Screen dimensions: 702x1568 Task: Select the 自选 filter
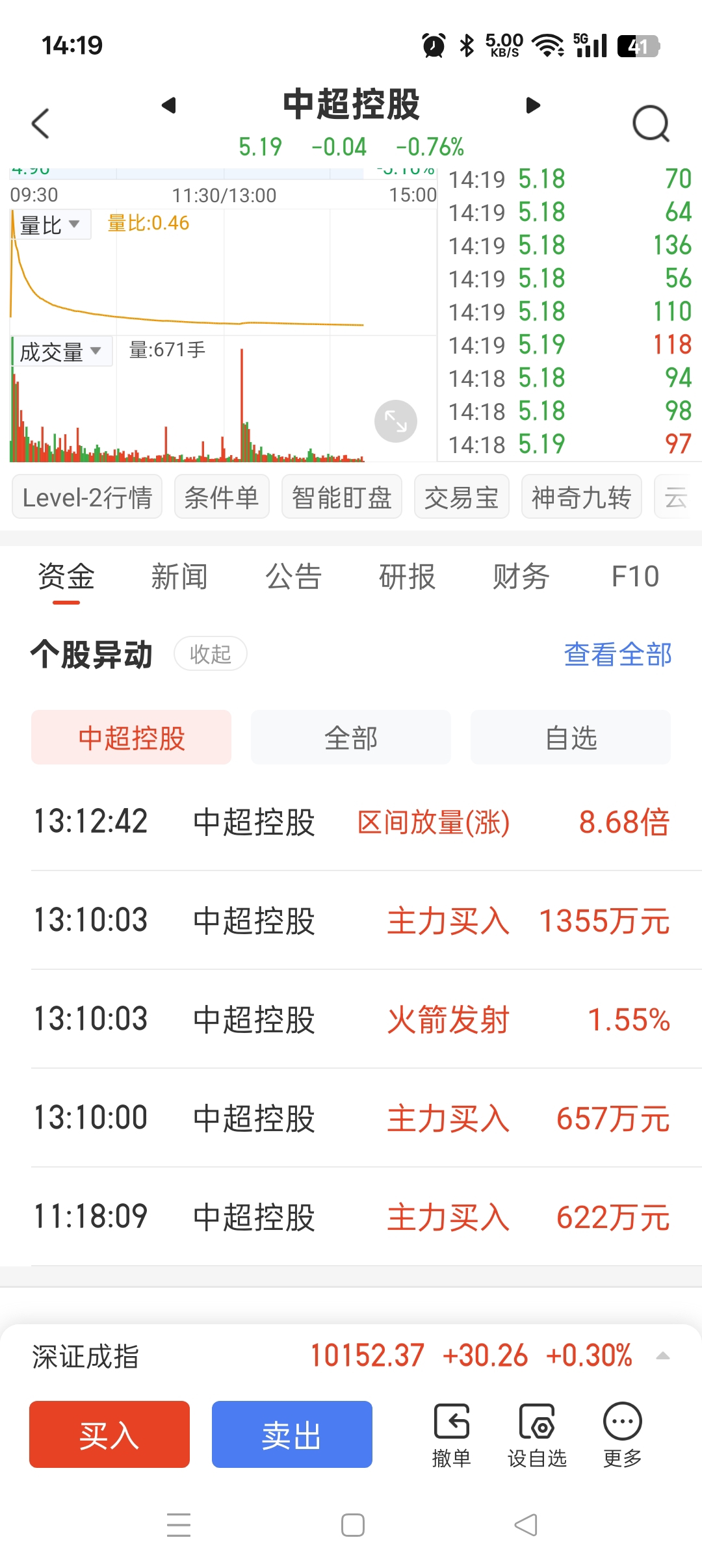pos(571,738)
